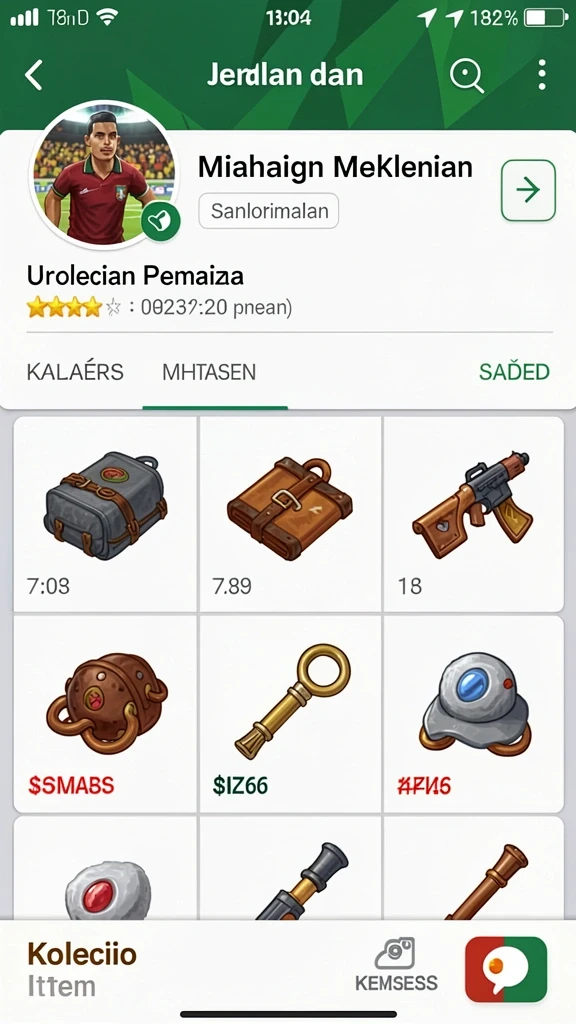Select the Sanlorimalan chip
This screenshot has width=576, height=1024.
click(x=268, y=211)
